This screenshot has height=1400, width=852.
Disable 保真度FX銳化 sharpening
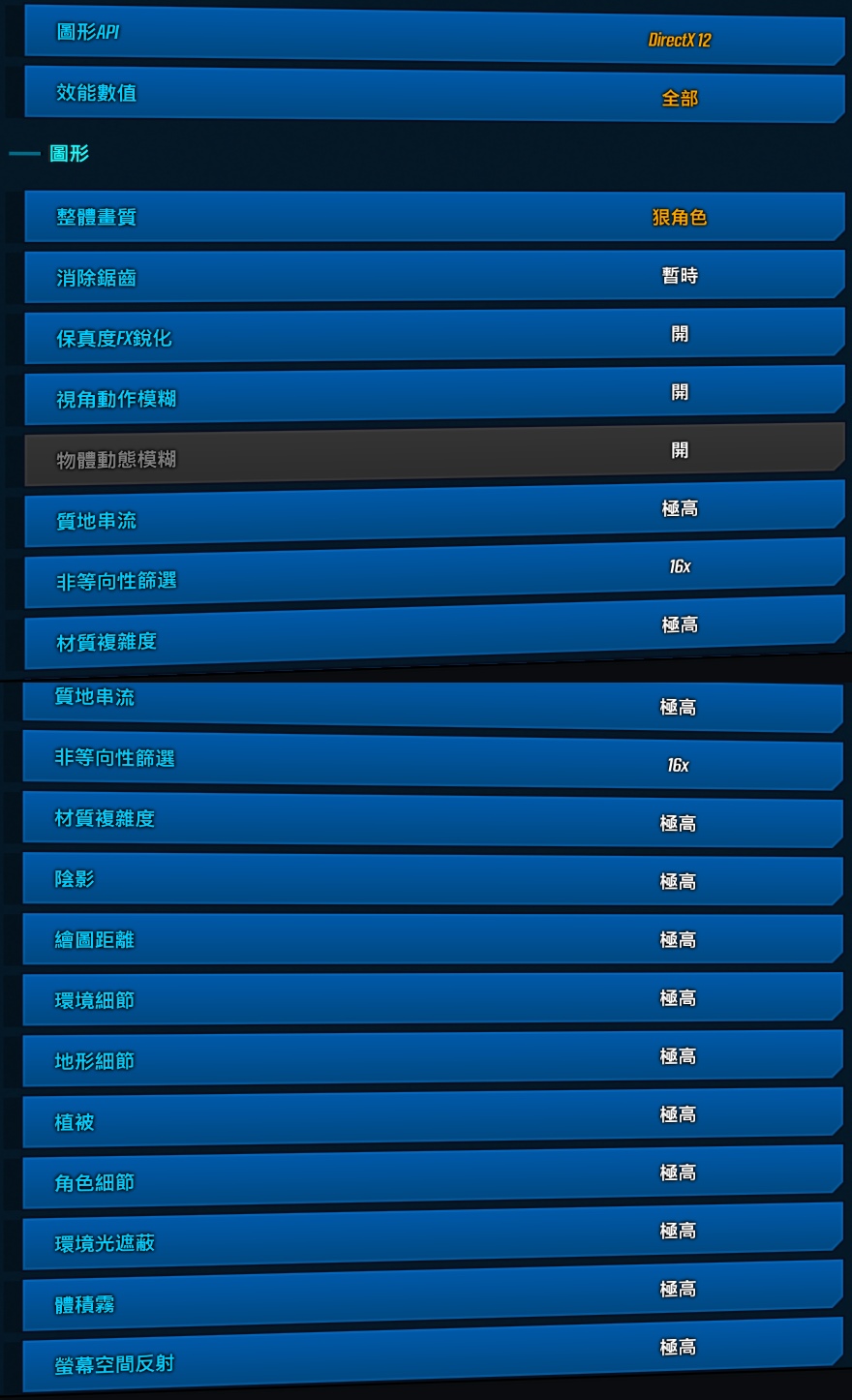click(x=426, y=333)
